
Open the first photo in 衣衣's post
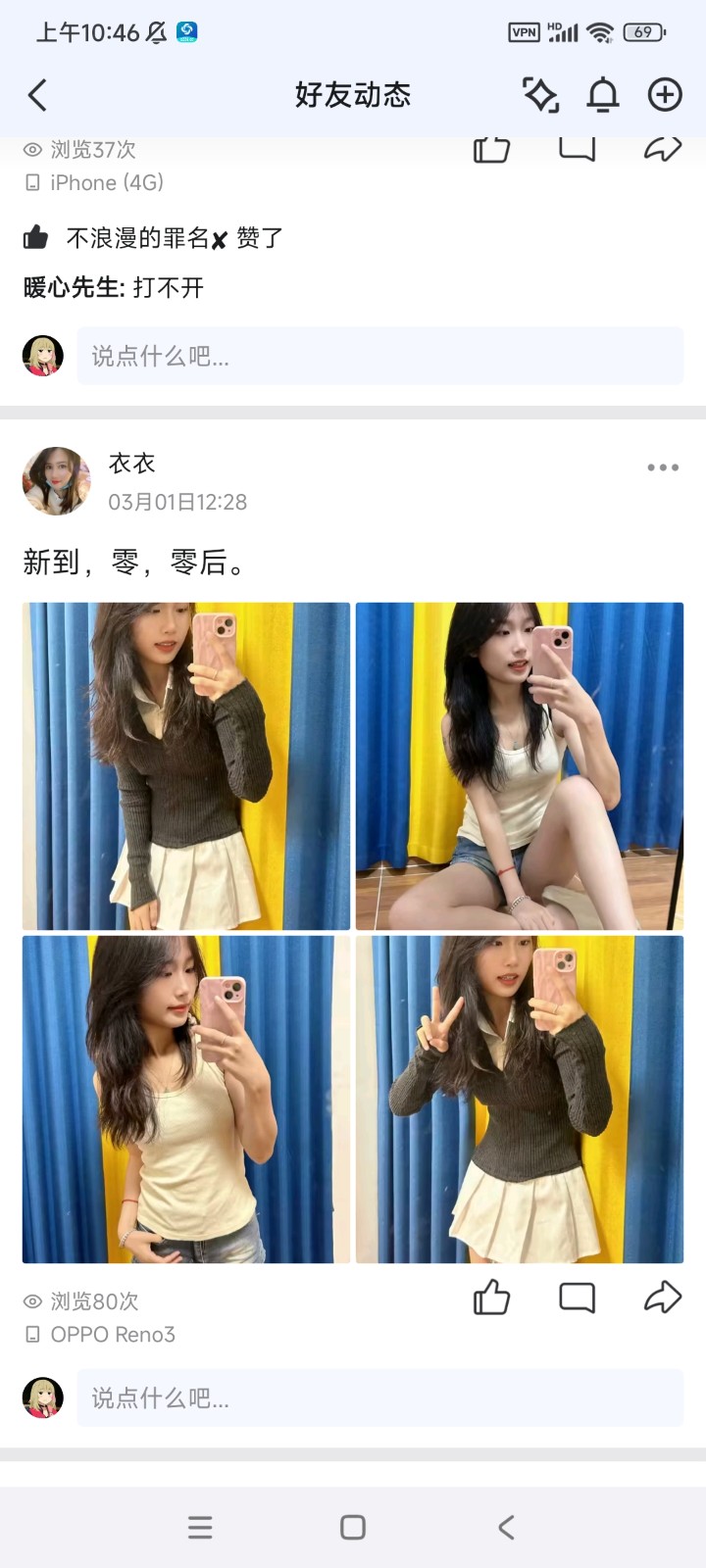(x=186, y=765)
